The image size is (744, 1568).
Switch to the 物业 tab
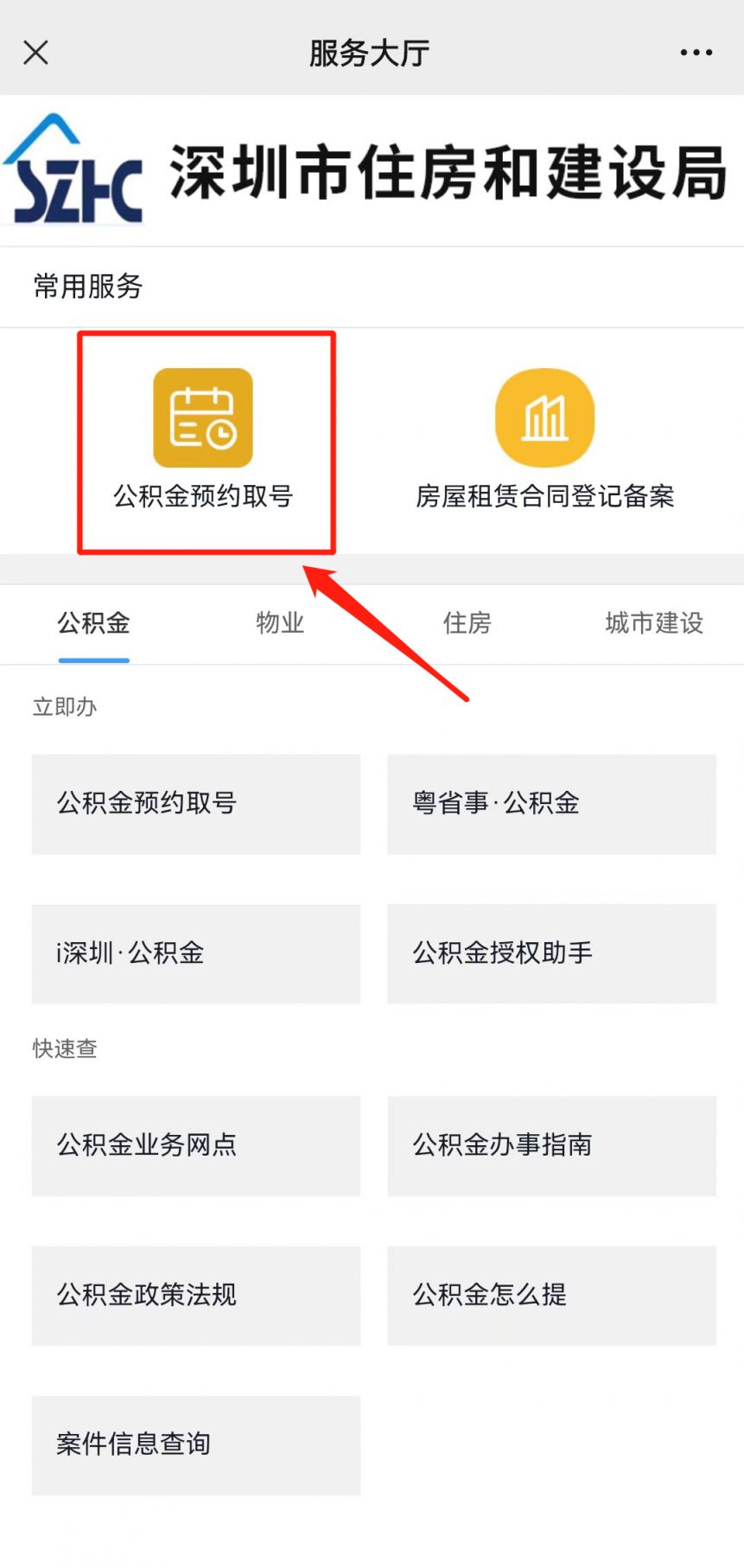tap(279, 624)
